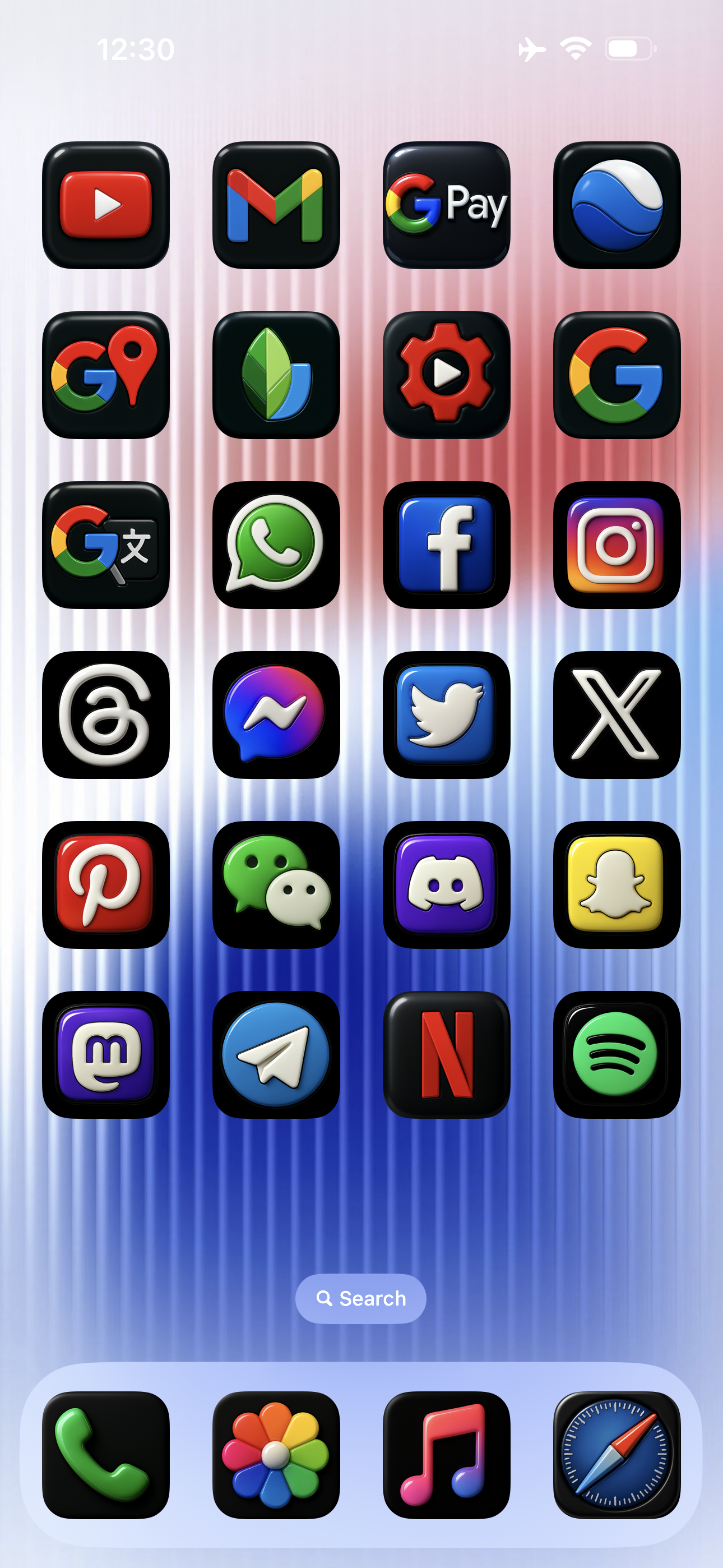Tap the Search pill above the dock

tap(361, 1298)
